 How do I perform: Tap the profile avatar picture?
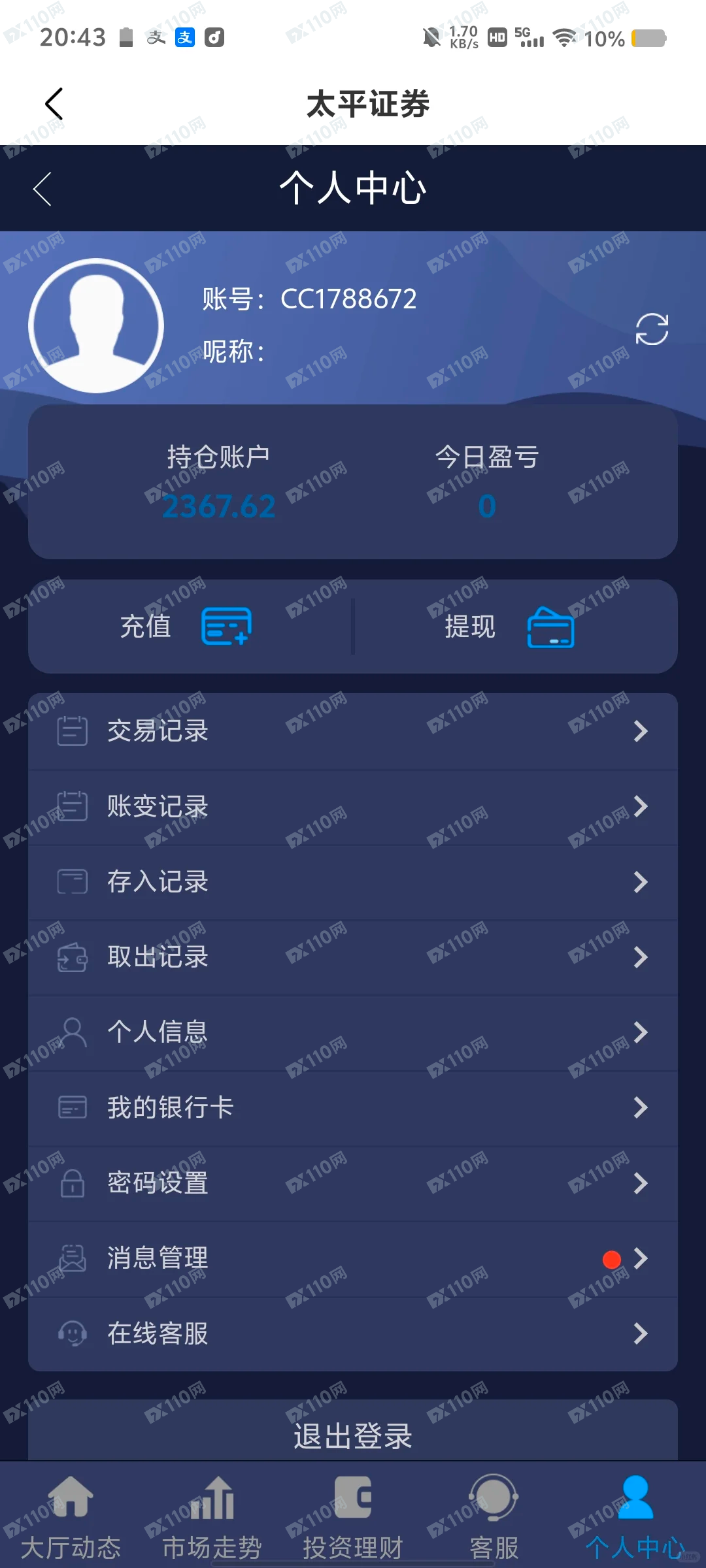[x=96, y=325]
